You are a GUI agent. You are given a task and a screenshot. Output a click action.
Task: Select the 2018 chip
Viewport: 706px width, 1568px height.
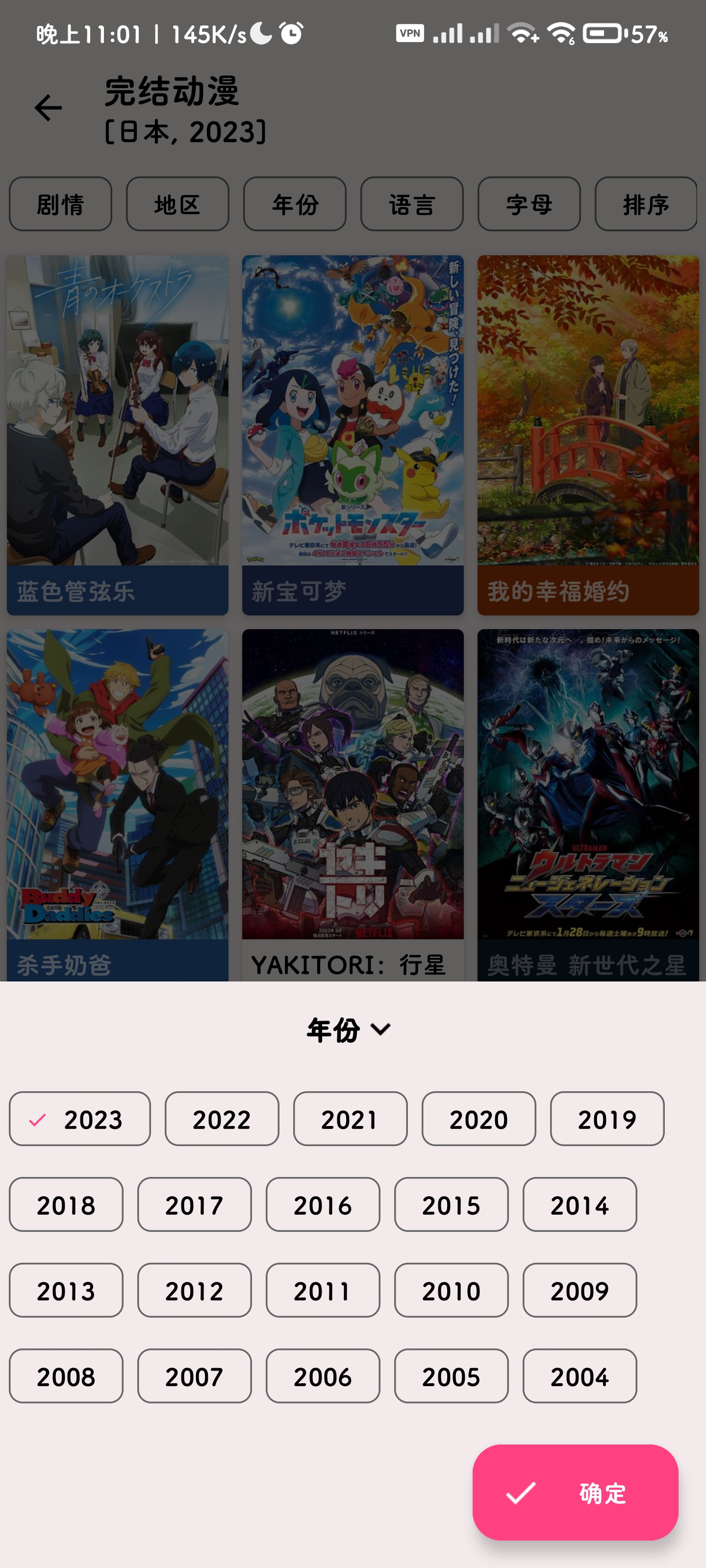click(x=66, y=1204)
